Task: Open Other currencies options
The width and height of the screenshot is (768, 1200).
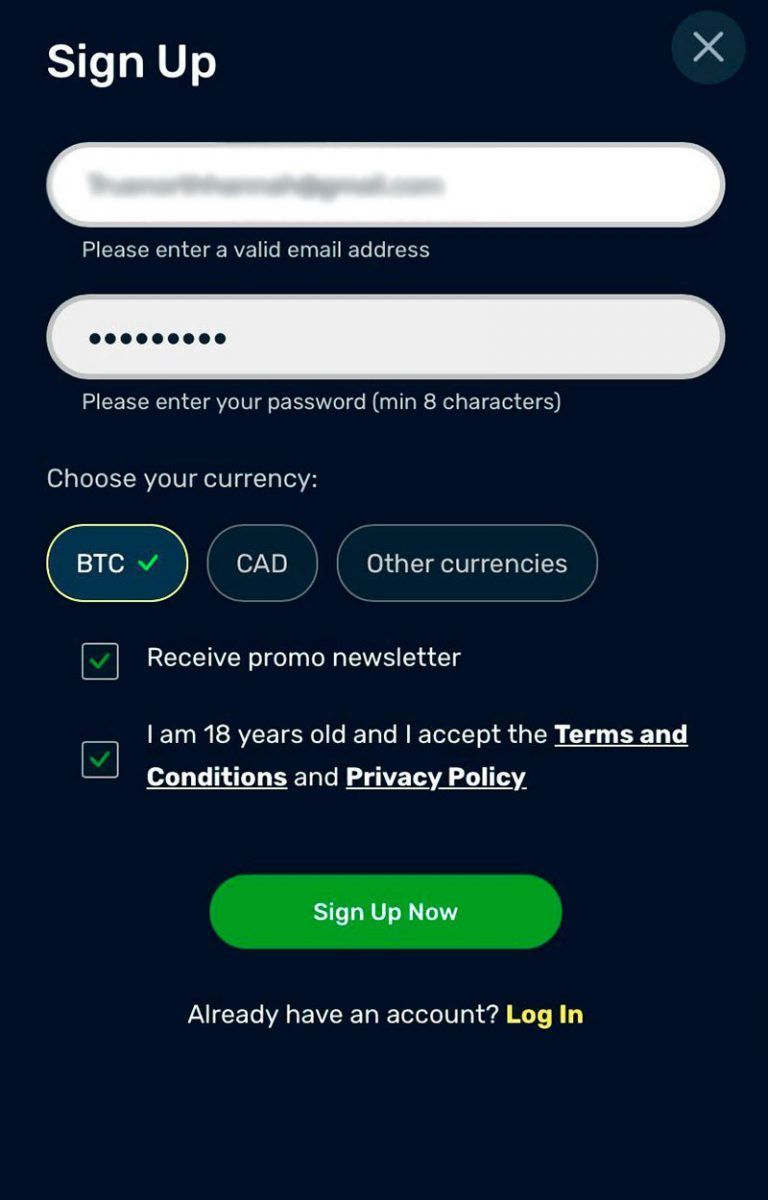Action: pos(467,563)
